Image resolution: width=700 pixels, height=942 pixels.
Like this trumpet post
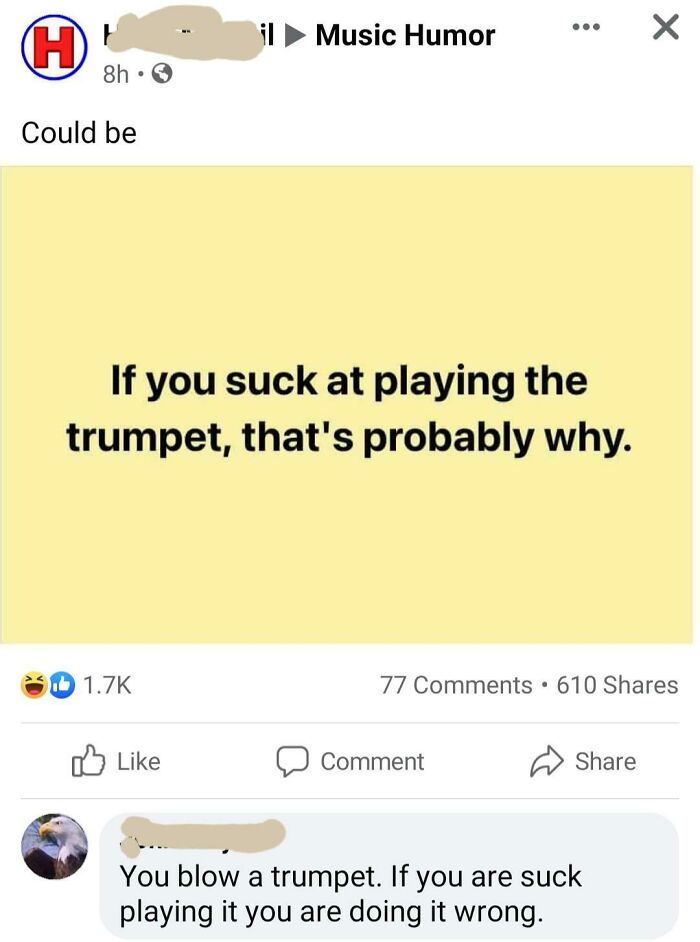[116, 762]
